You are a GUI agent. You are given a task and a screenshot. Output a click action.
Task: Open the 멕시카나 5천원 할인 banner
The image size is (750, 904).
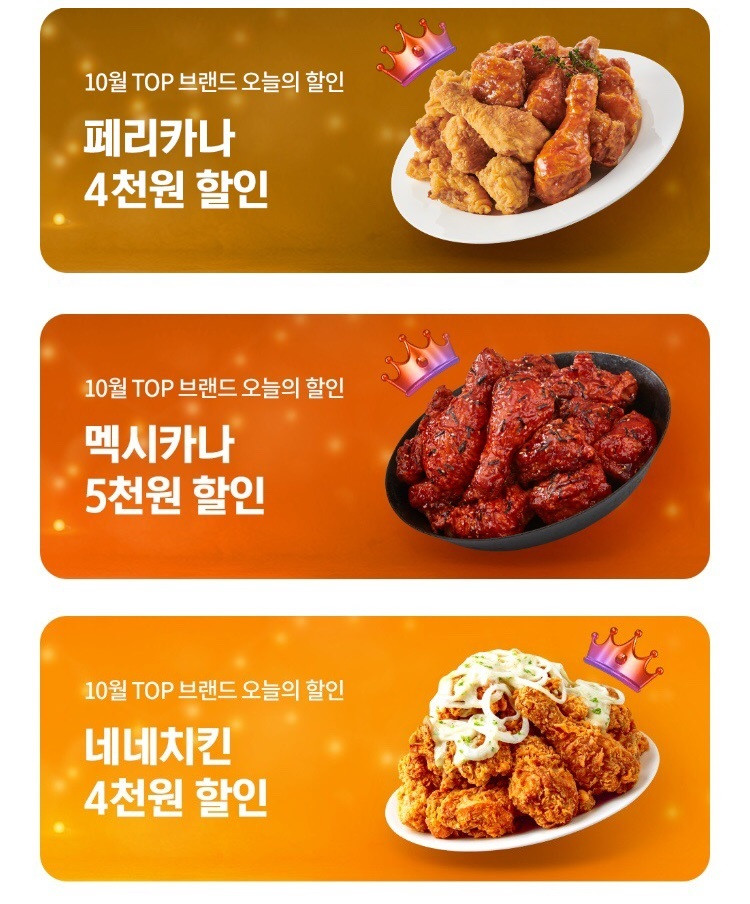pos(374,446)
